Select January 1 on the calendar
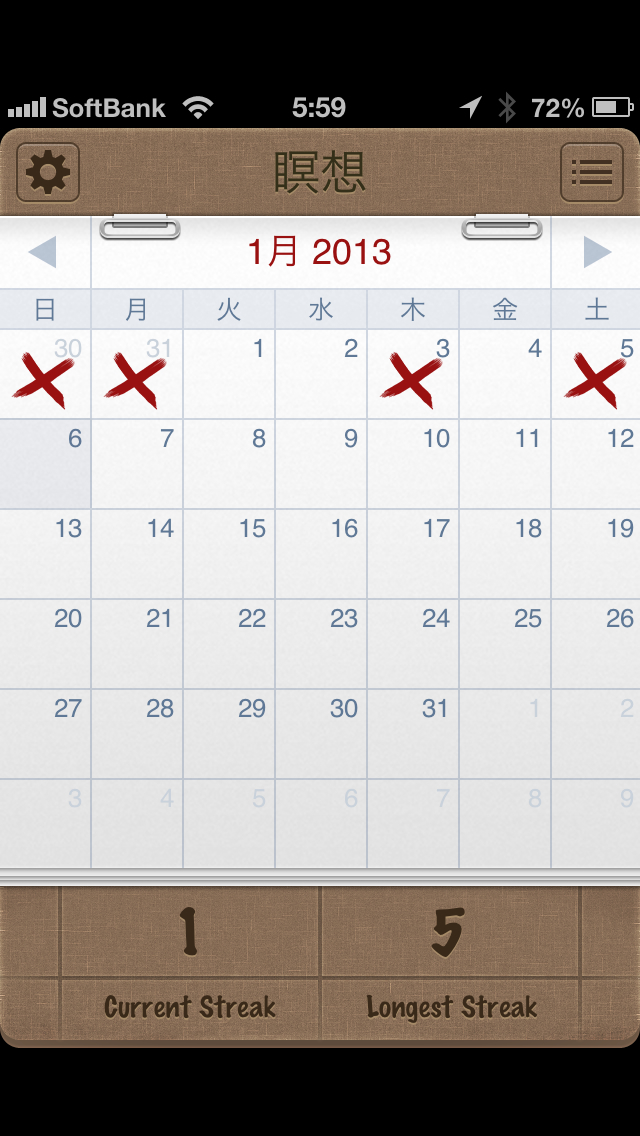640x1136 pixels. click(x=229, y=374)
